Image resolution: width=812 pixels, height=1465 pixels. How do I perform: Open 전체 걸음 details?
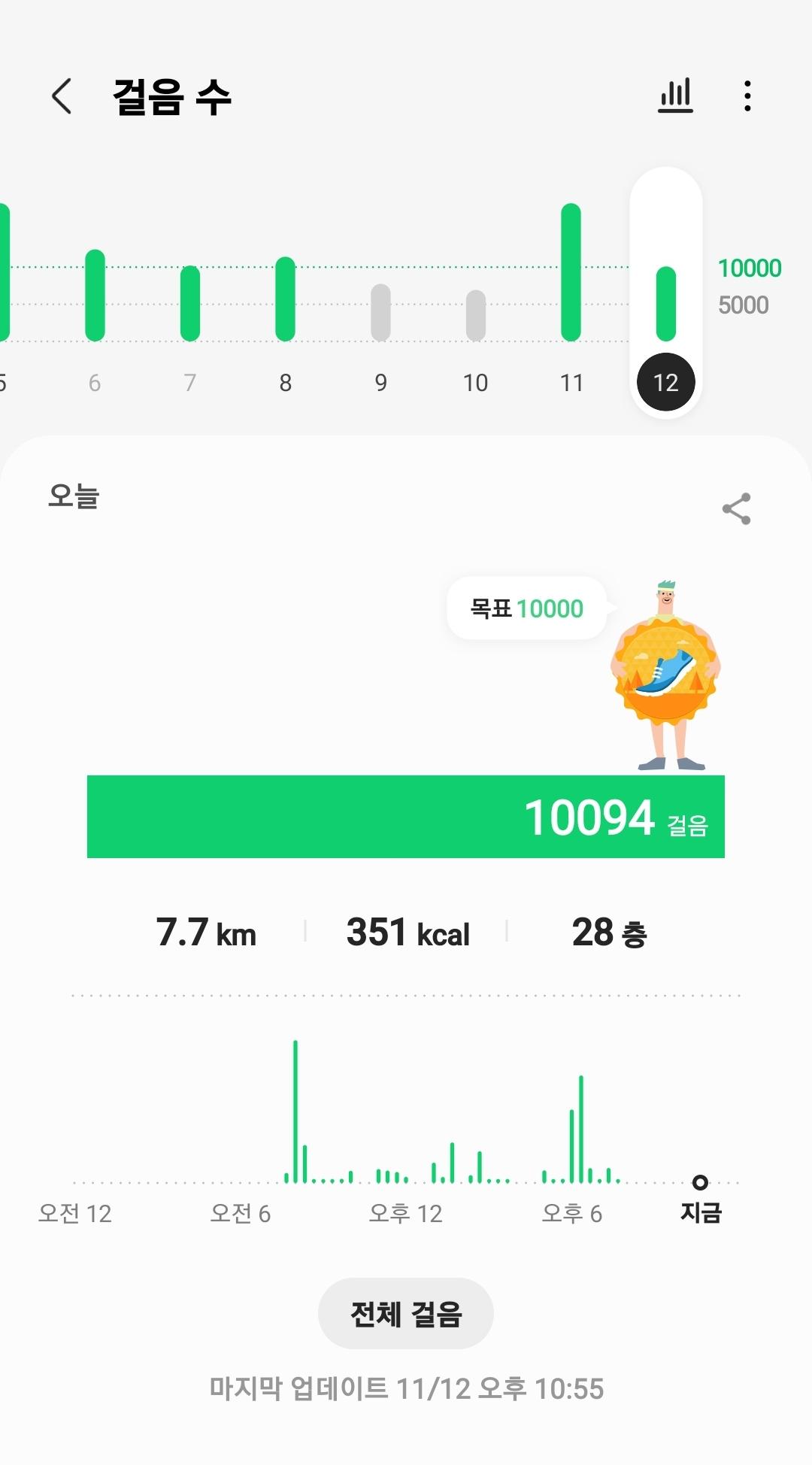point(405,1313)
